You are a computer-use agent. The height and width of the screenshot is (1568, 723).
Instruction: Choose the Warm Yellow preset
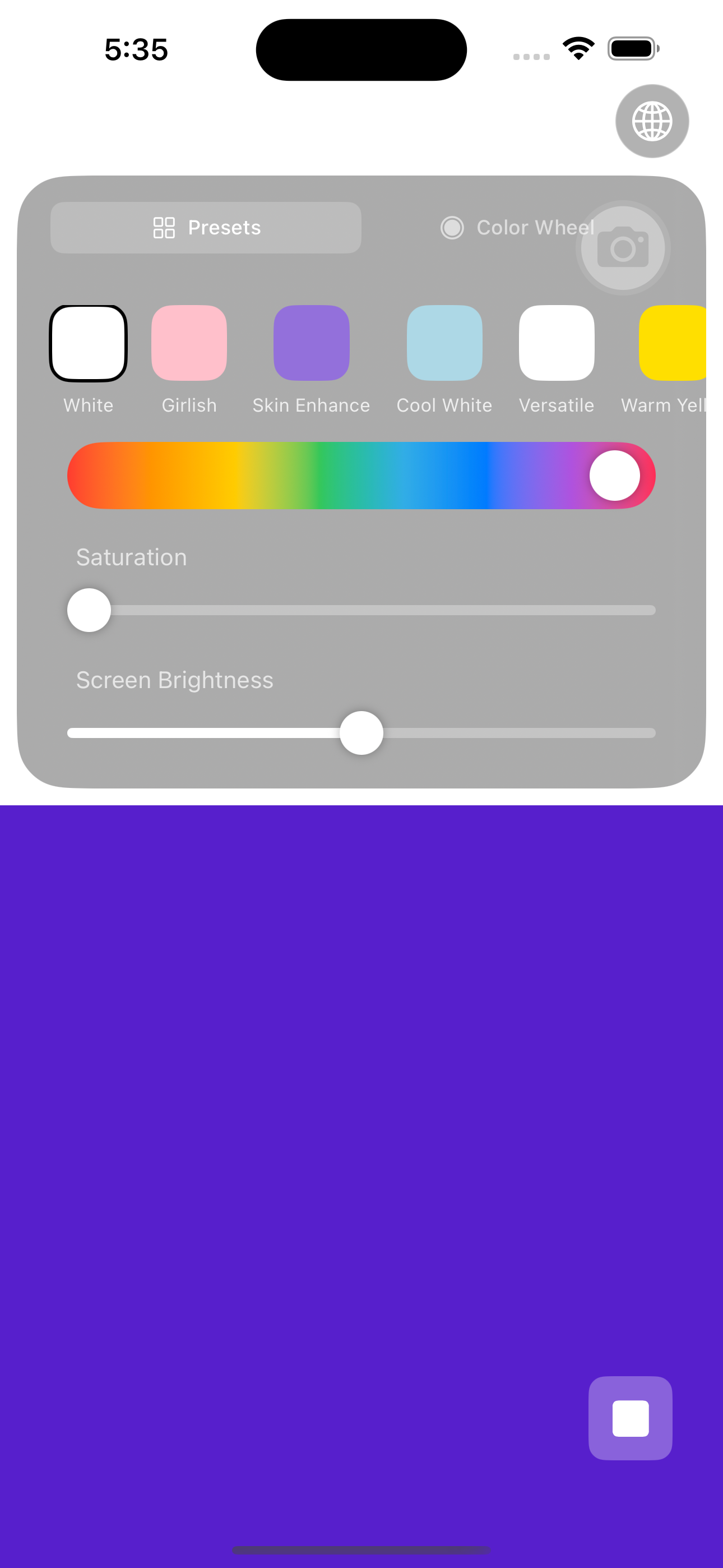pyautogui.click(x=673, y=343)
